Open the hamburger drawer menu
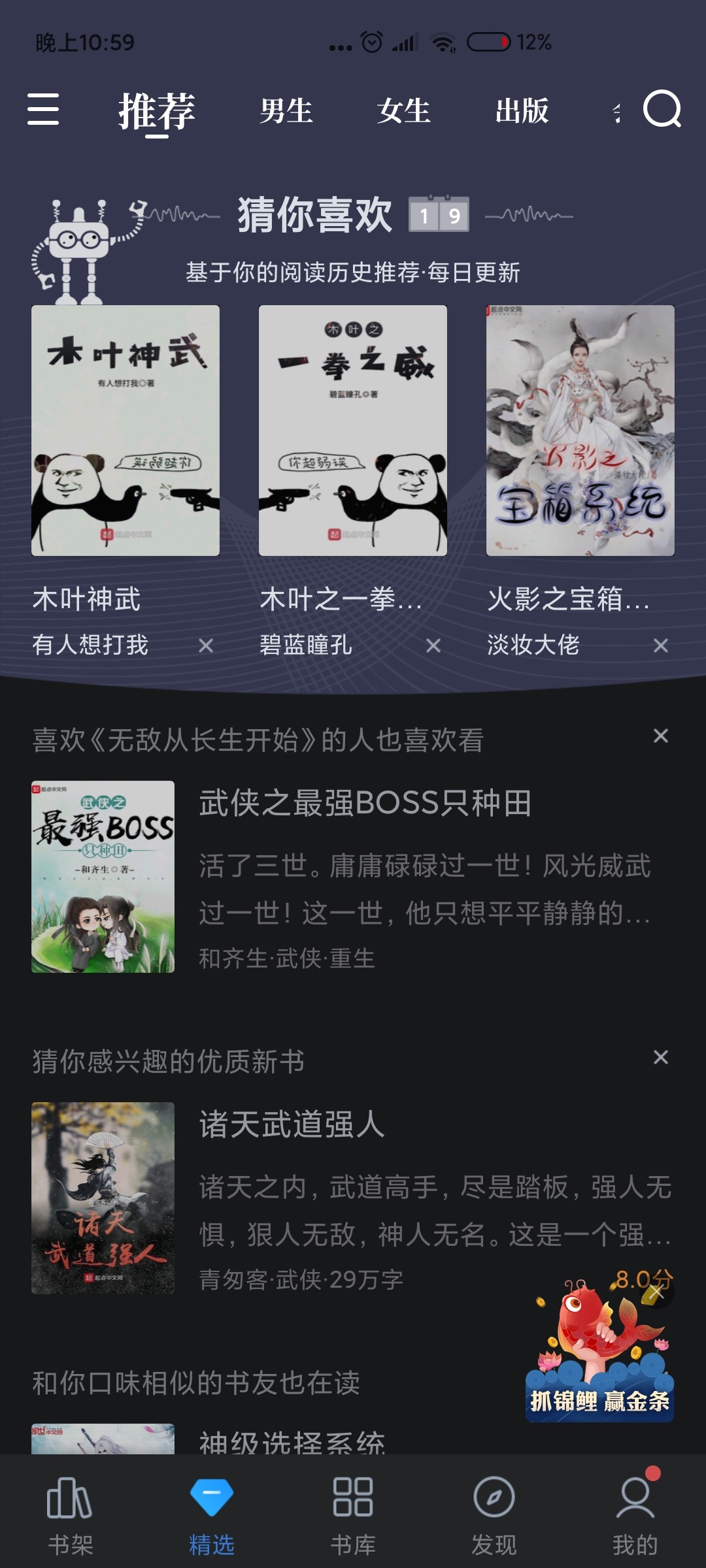The height and width of the screenshot is (1568, 706). click(x=43, y=109)
